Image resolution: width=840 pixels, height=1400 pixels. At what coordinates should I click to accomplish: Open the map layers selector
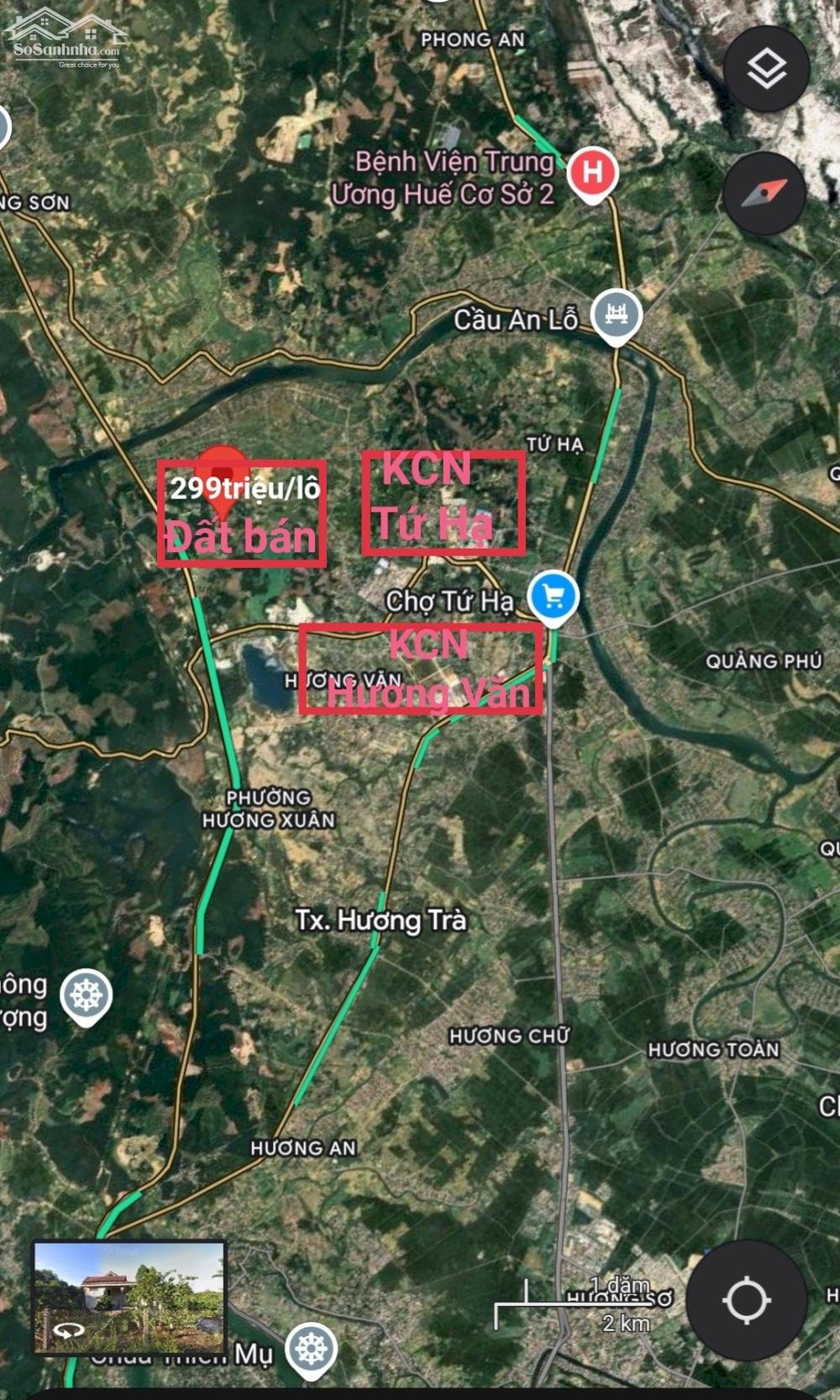766,69
